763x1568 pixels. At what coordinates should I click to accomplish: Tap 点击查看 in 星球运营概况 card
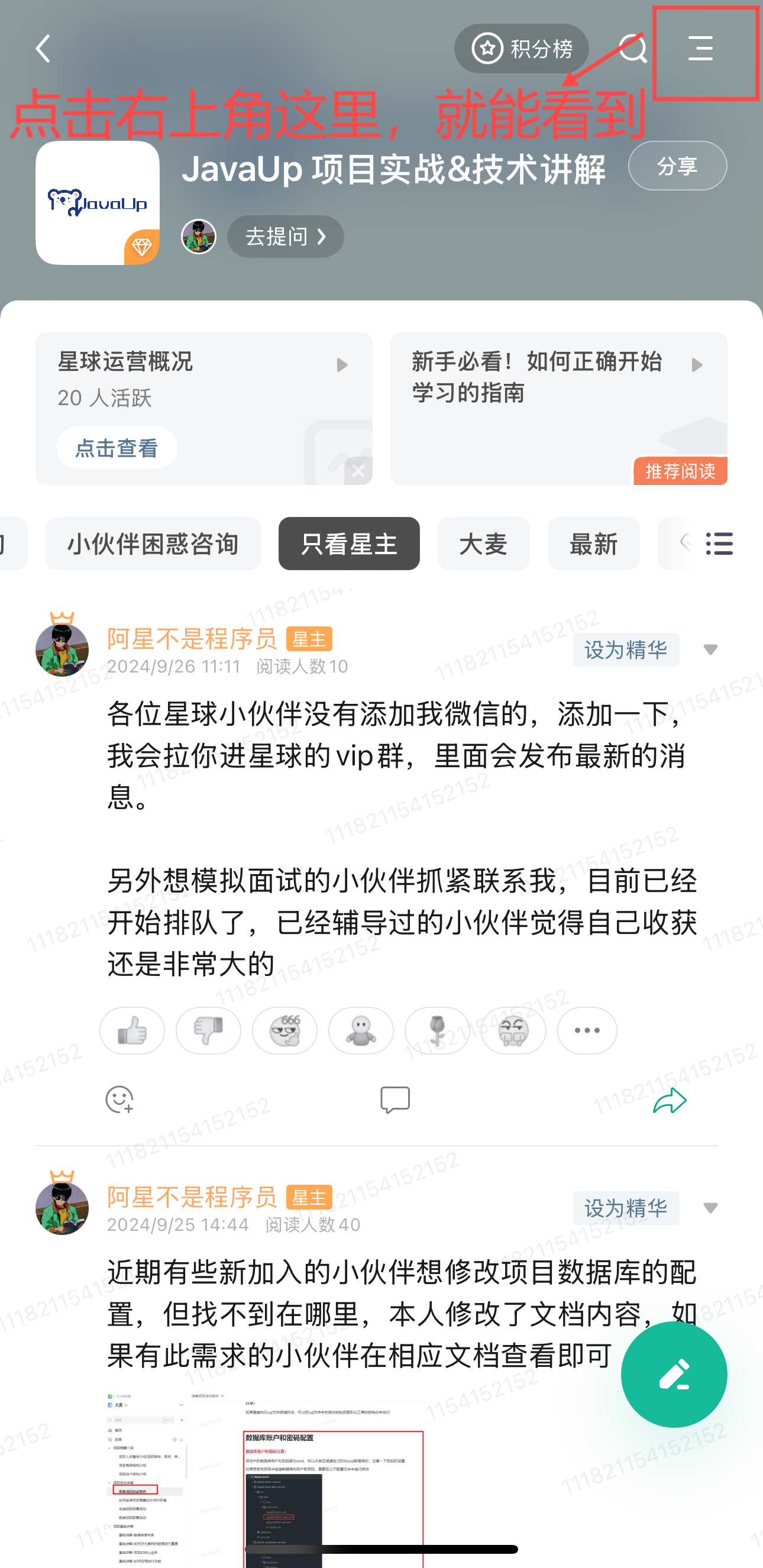coord(117,448)
